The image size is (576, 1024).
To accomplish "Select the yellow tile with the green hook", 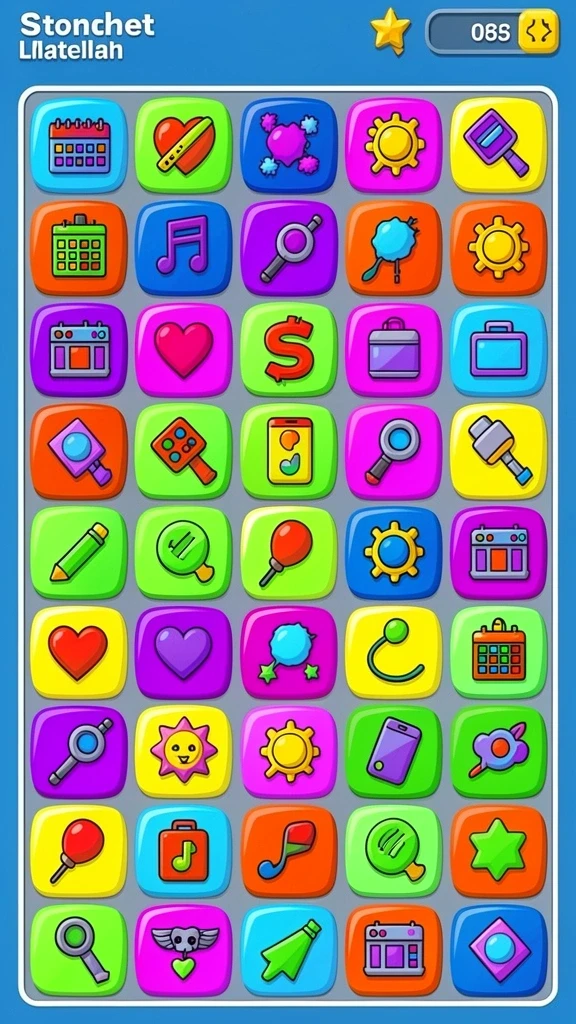I will coord(393,652).
